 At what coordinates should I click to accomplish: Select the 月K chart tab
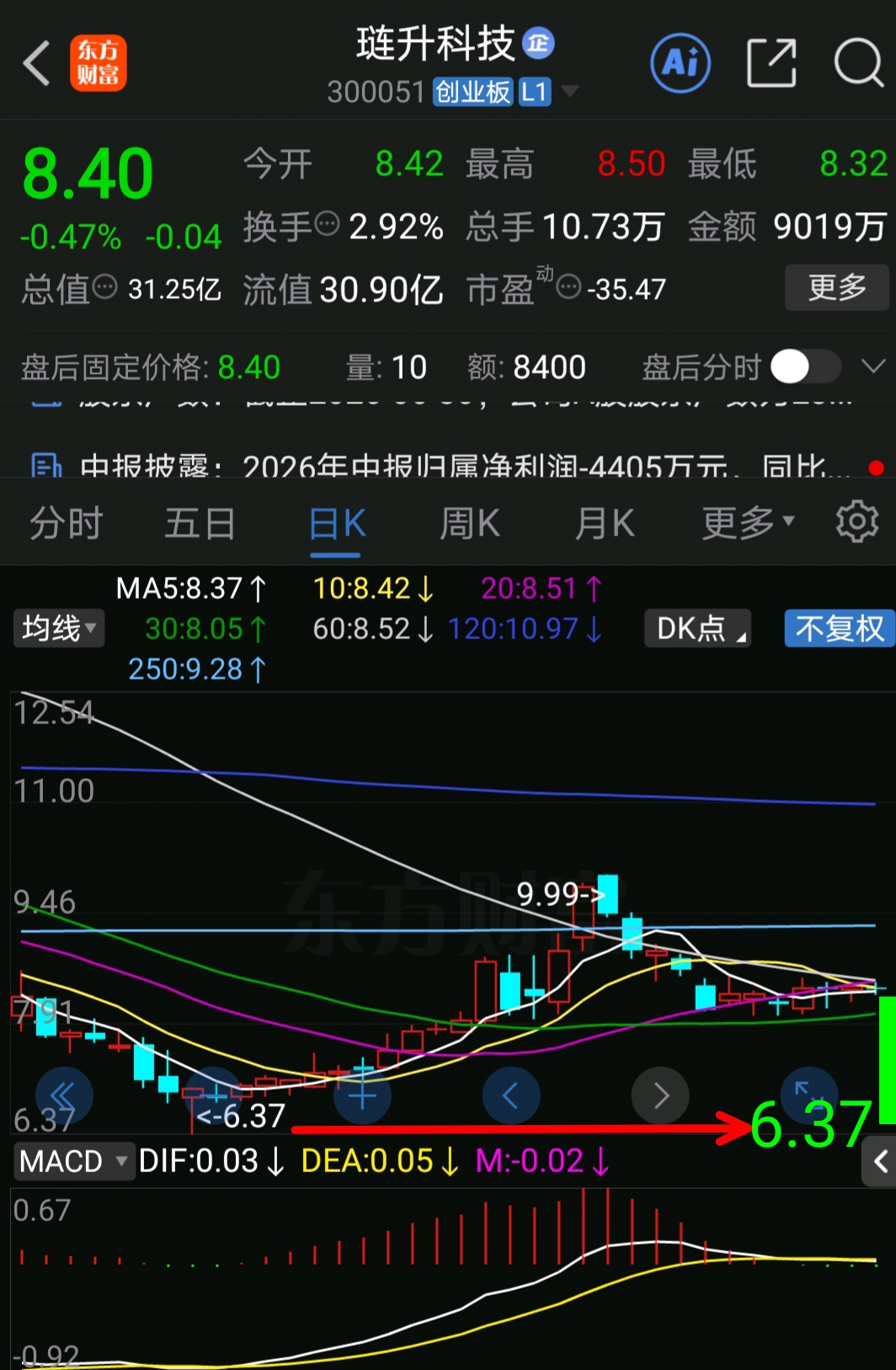tap(604, 524)
